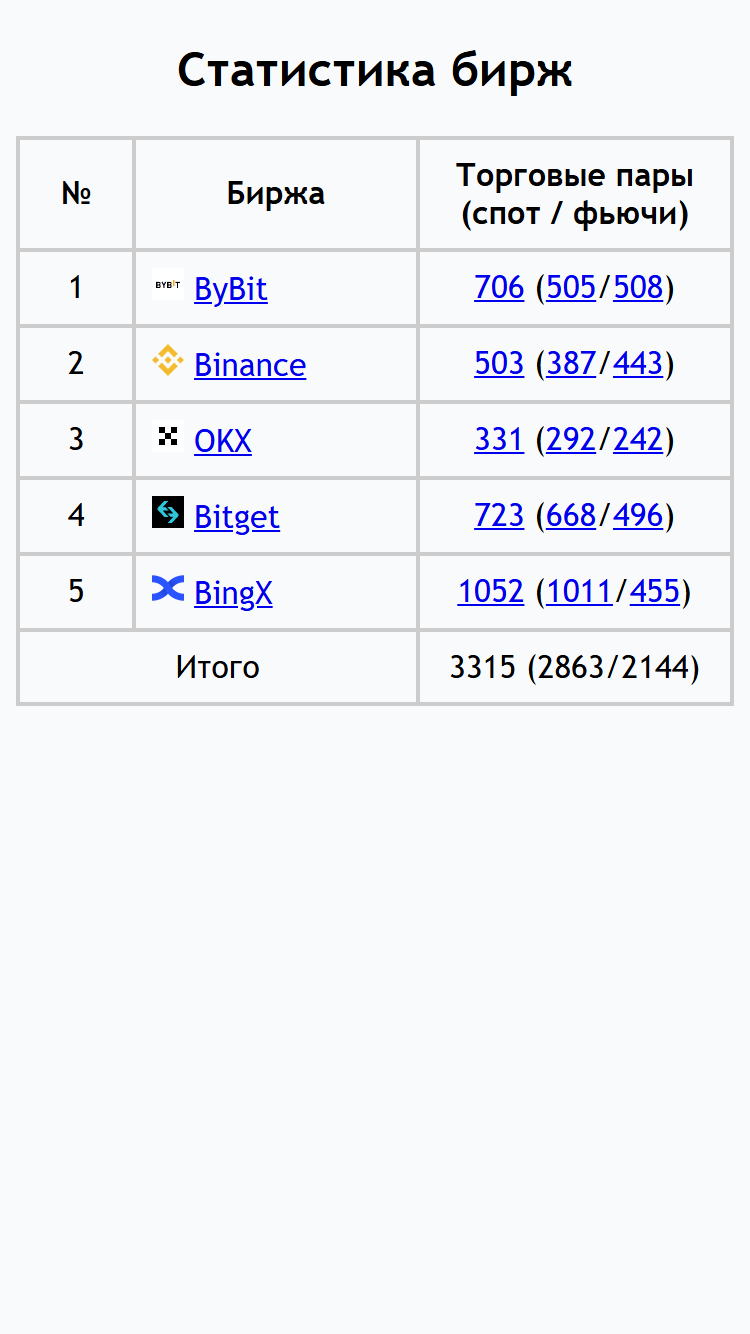This screenshot has width=750, height=1334.
Task: Open Bitget's spot pairs link 668
Action: (x=571, y=516)
